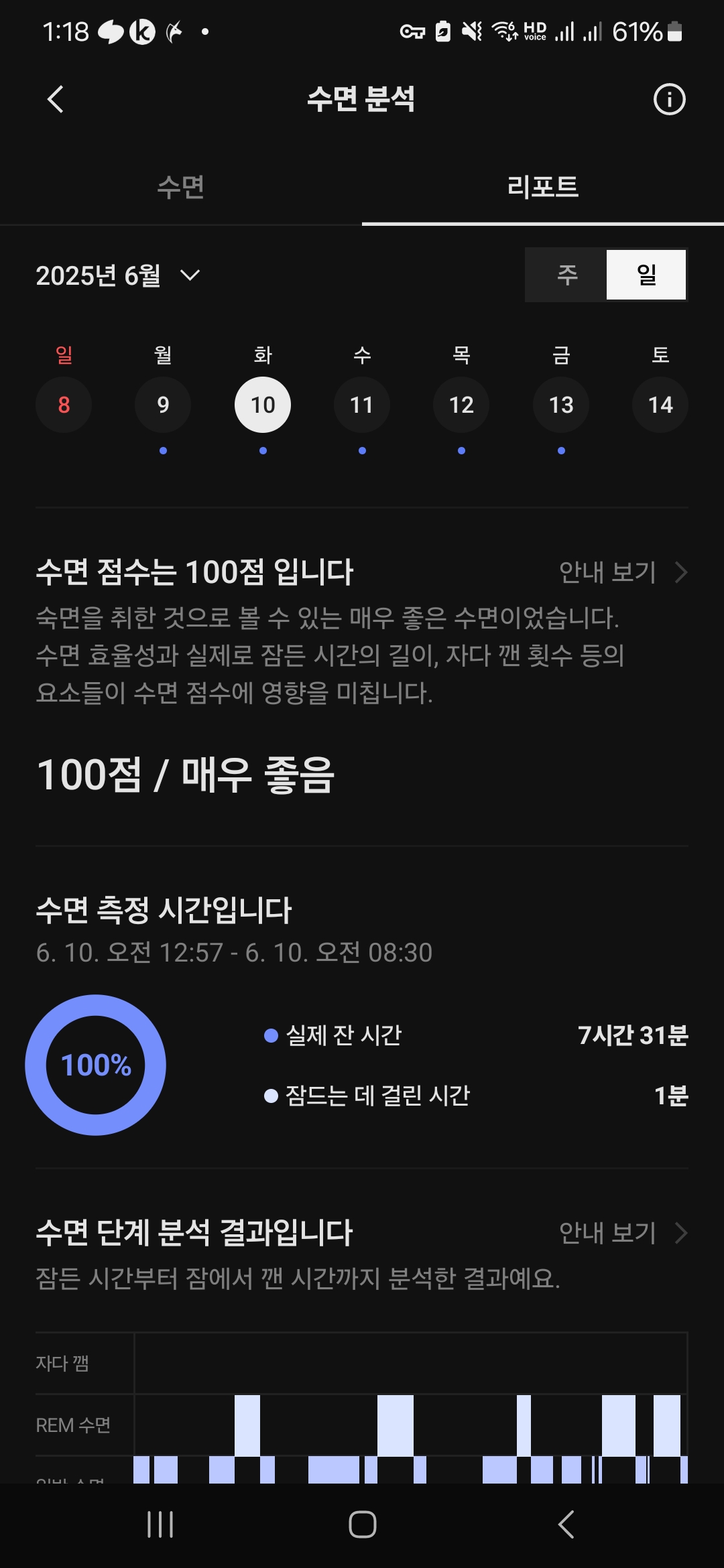Pick date 9 in the calendar
724x1568 pixels.
tap(163, 405)
